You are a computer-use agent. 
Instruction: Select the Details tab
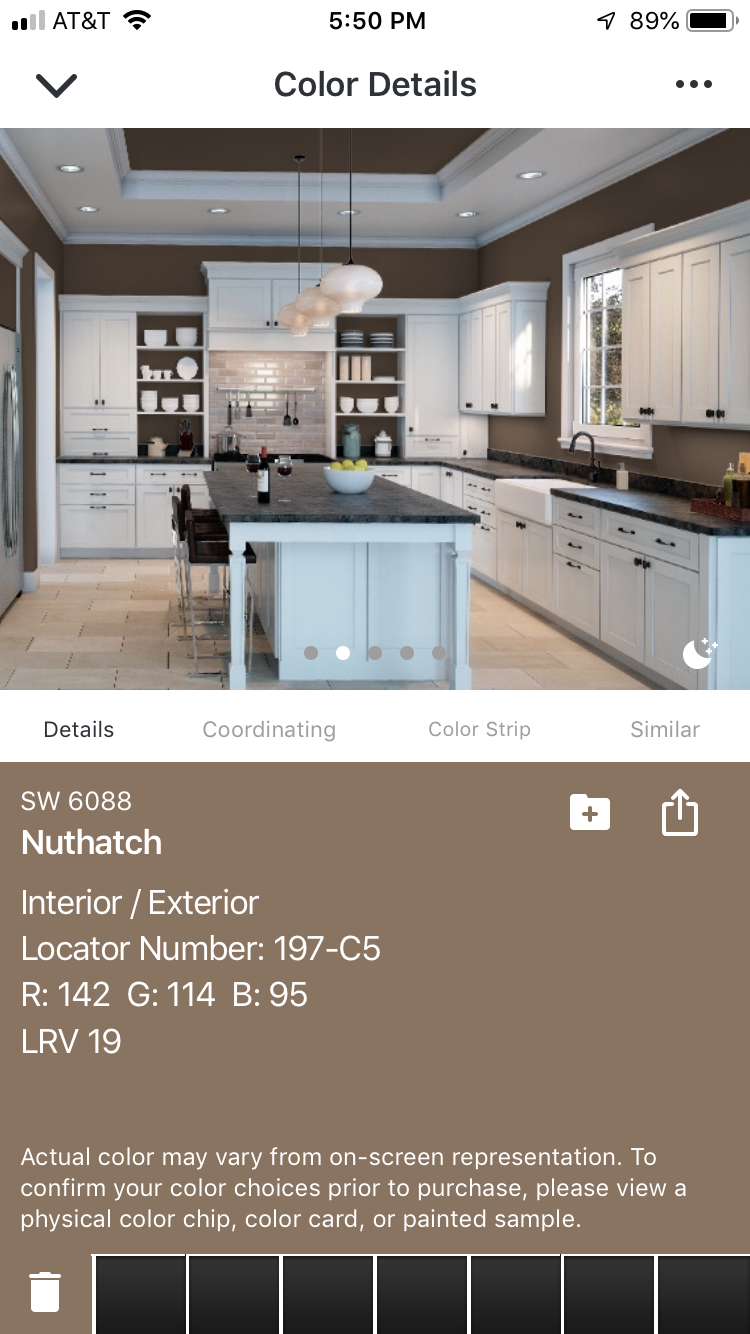[x=79, y=730]
